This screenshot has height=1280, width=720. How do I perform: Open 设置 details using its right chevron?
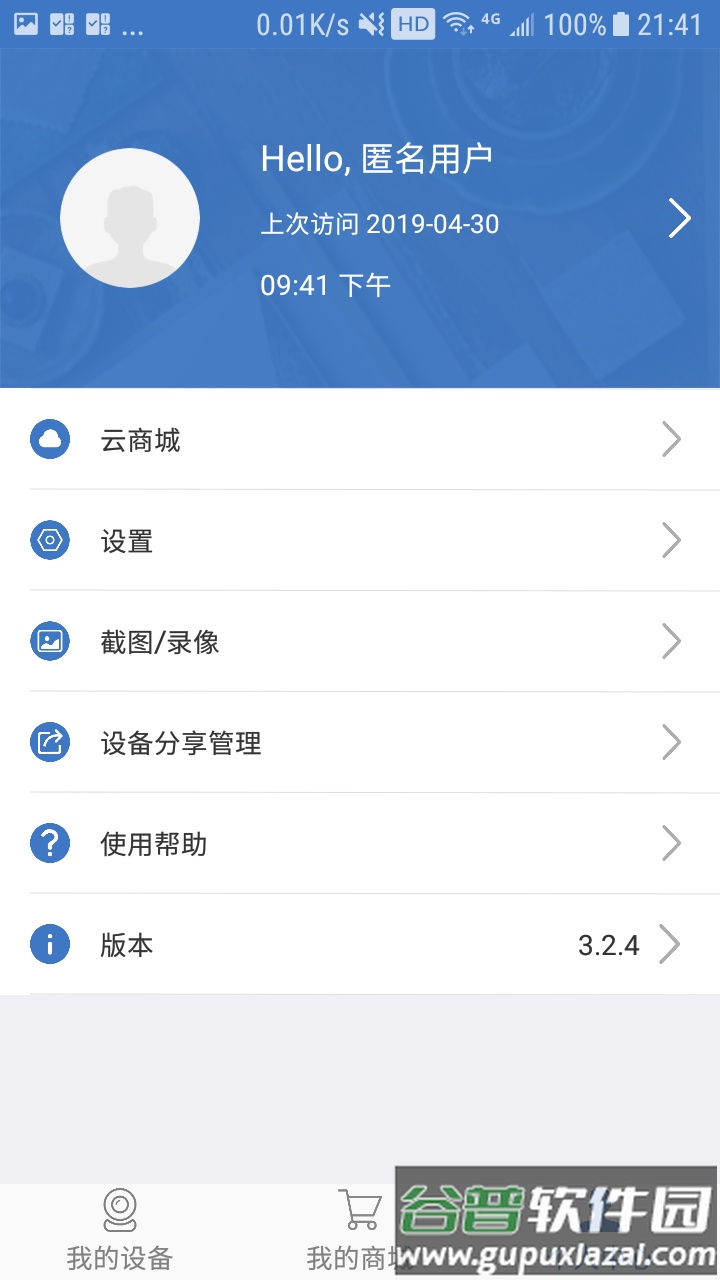[672, 541]
